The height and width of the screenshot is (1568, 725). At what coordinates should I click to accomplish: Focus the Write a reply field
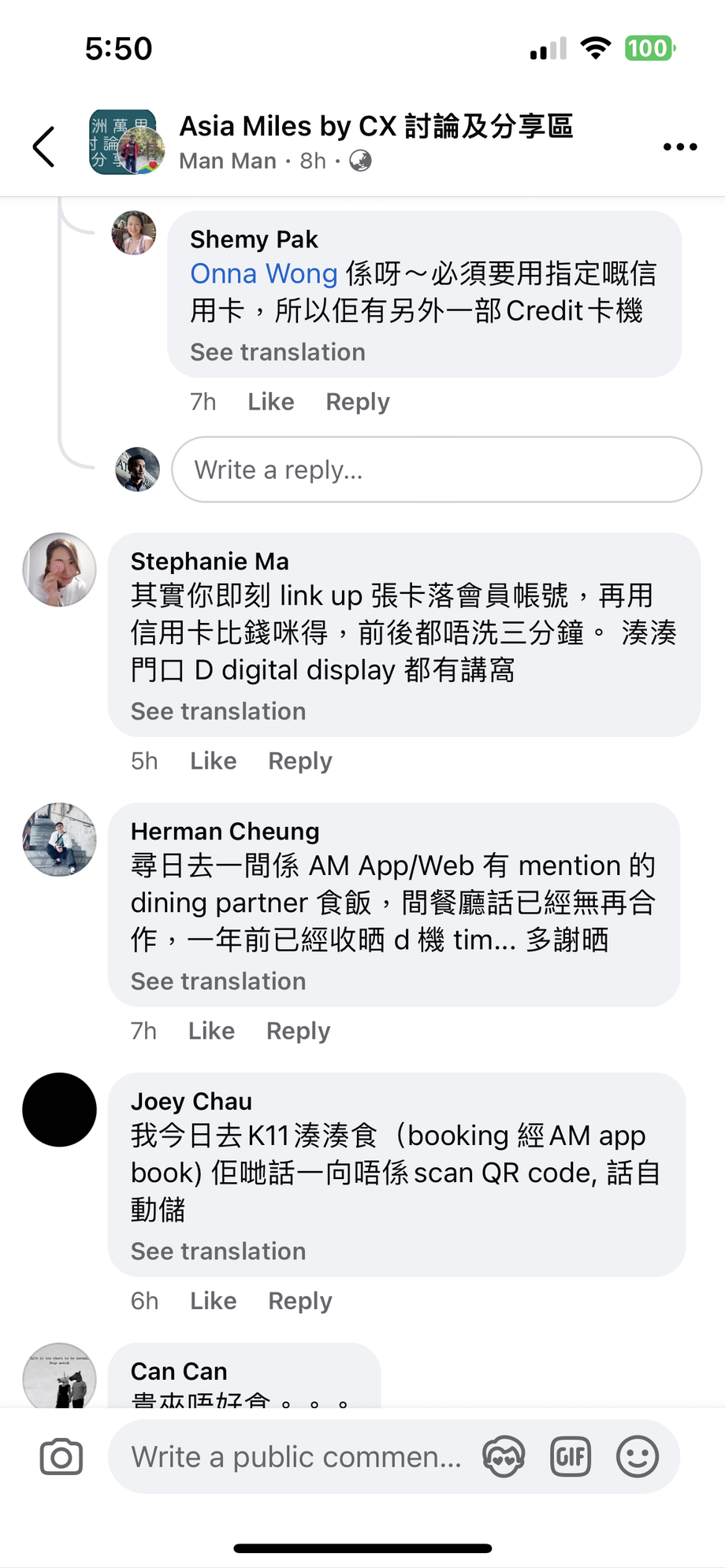(x=436, y=469)
